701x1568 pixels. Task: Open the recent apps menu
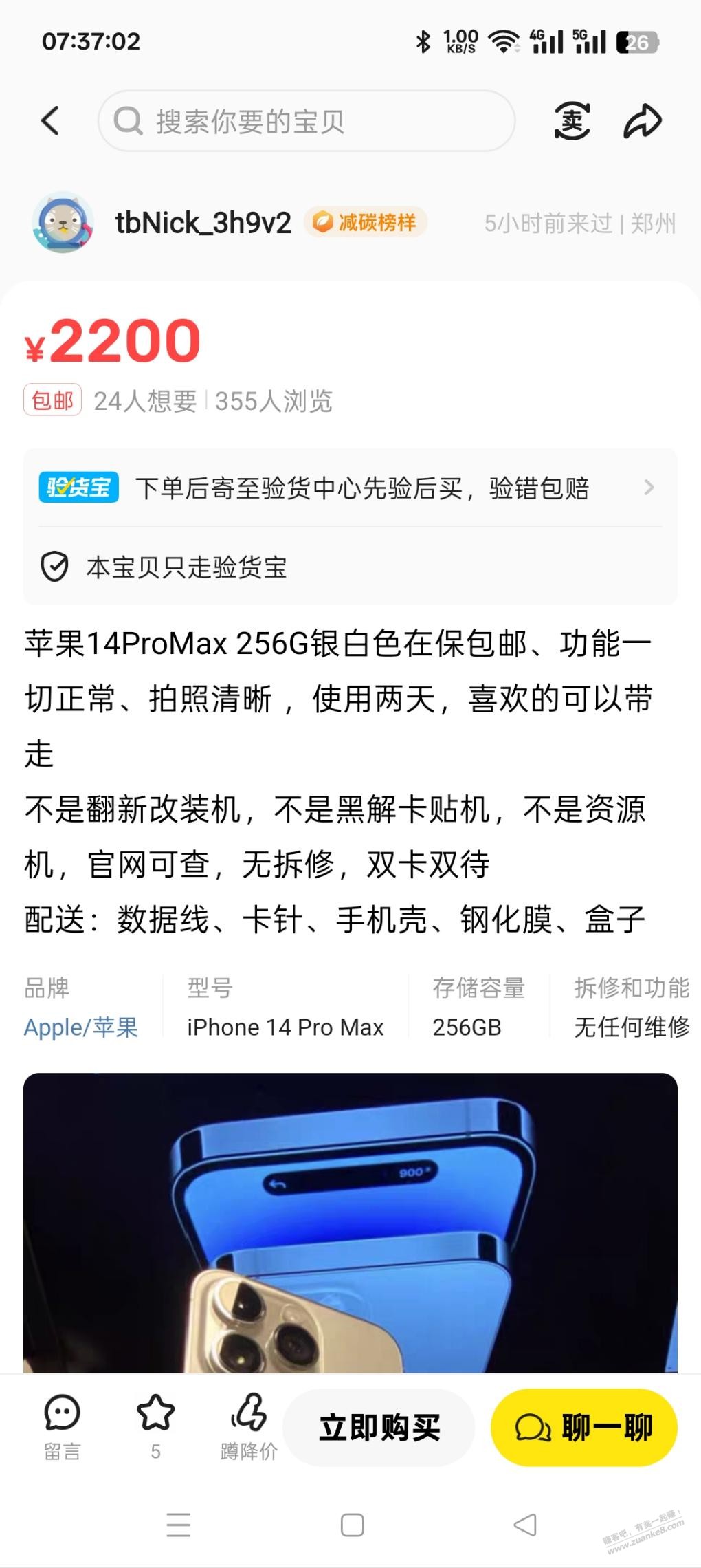[179, 1525]
